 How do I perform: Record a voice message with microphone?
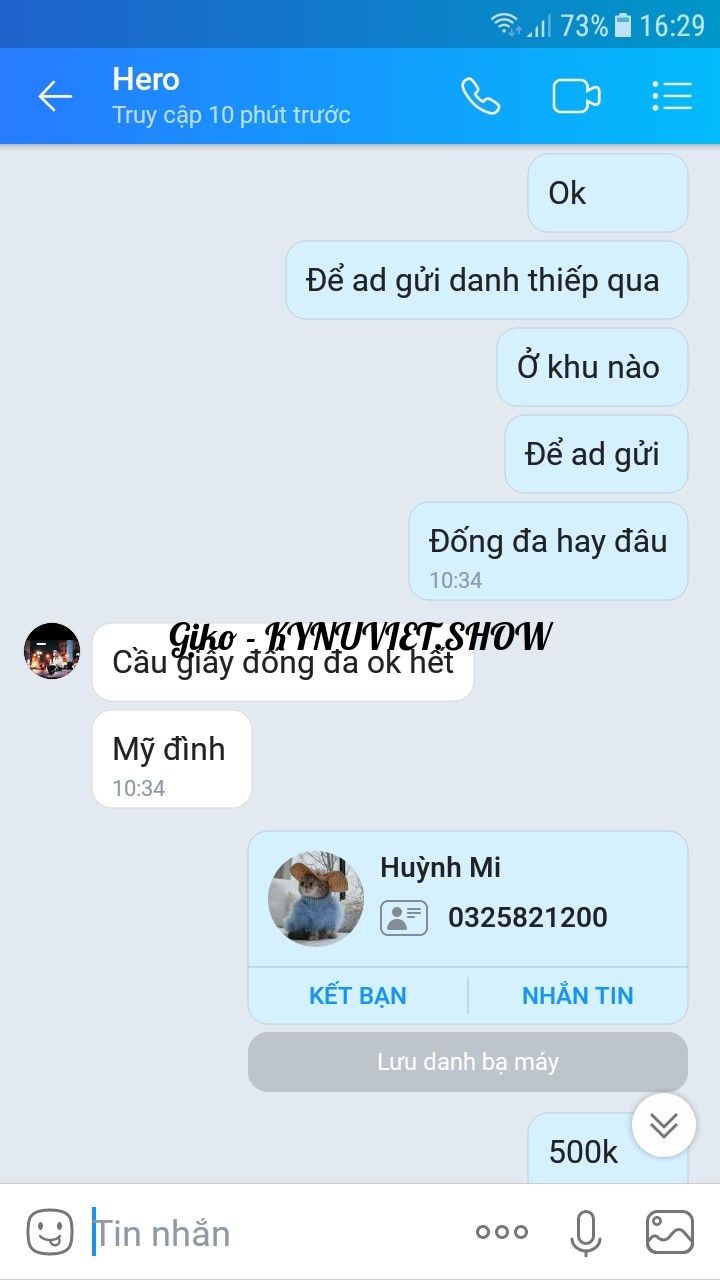coord(586,1233)
